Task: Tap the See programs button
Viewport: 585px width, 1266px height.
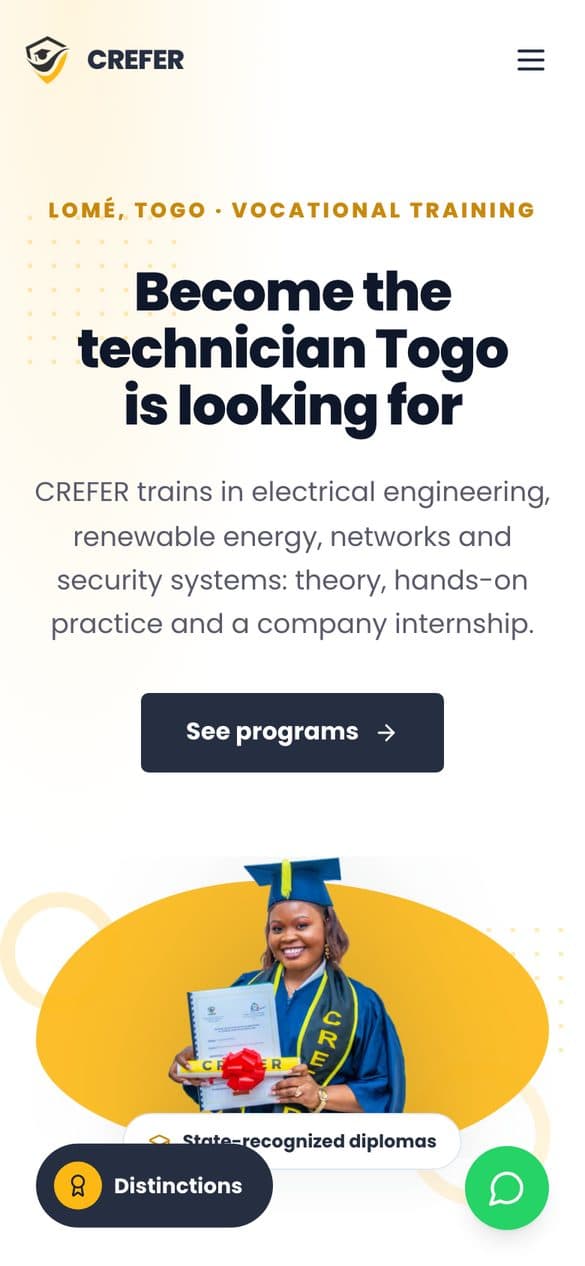Action: (x=292, y=732)
